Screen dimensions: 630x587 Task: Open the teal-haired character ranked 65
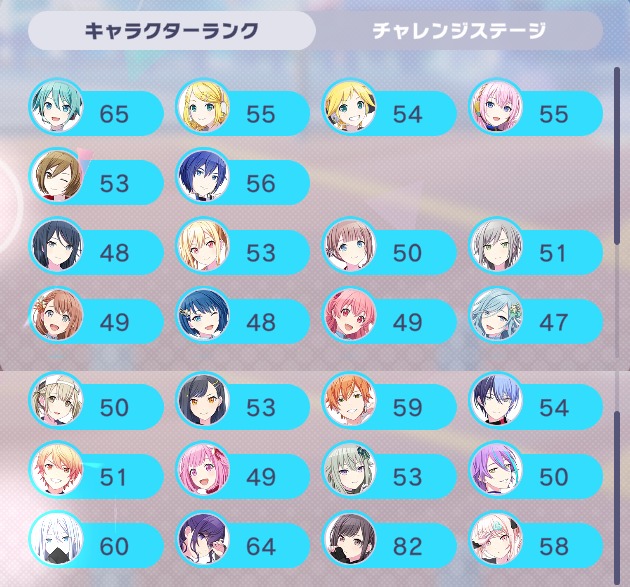click(97, 112)
